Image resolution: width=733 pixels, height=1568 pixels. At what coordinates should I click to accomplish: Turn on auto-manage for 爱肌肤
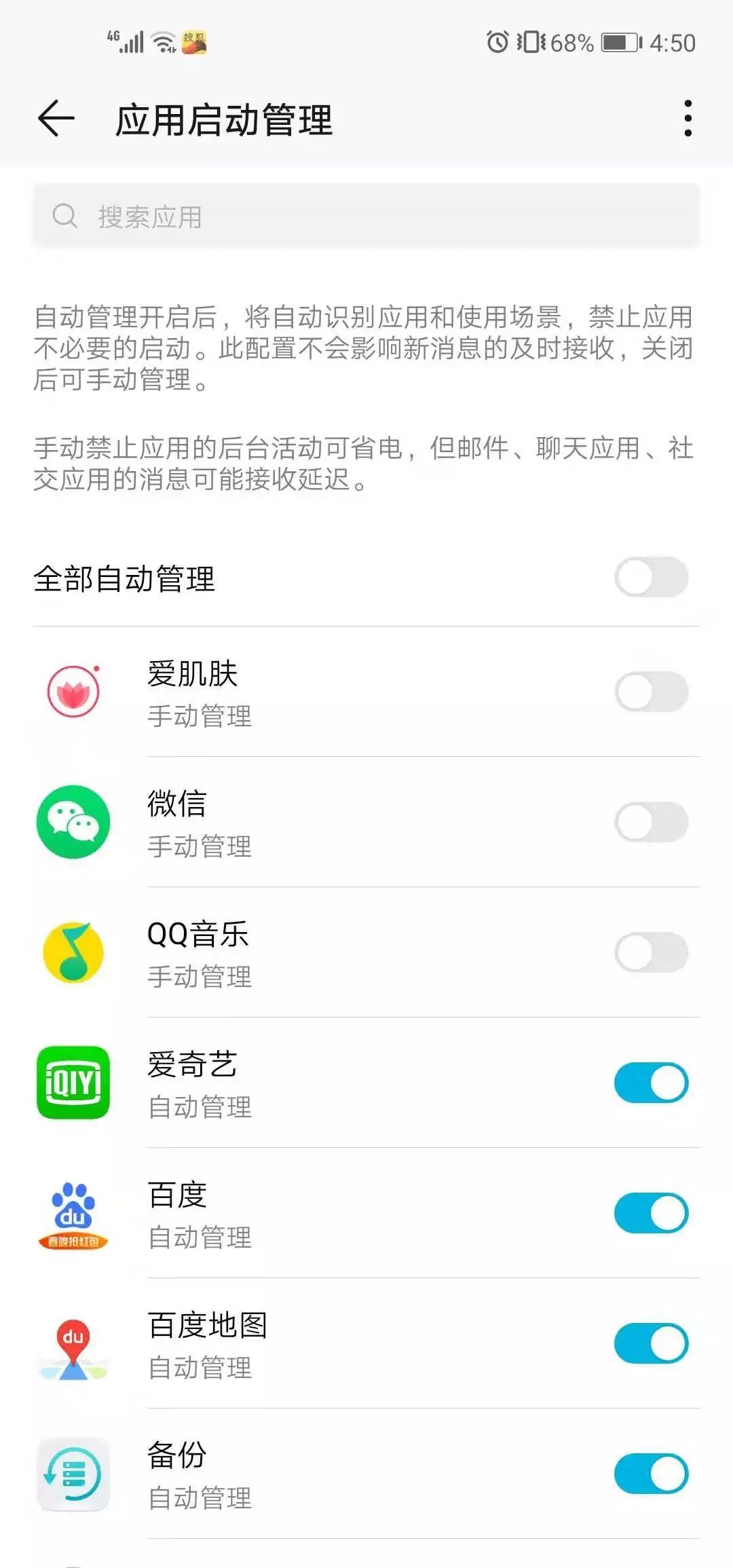[651, 692]
